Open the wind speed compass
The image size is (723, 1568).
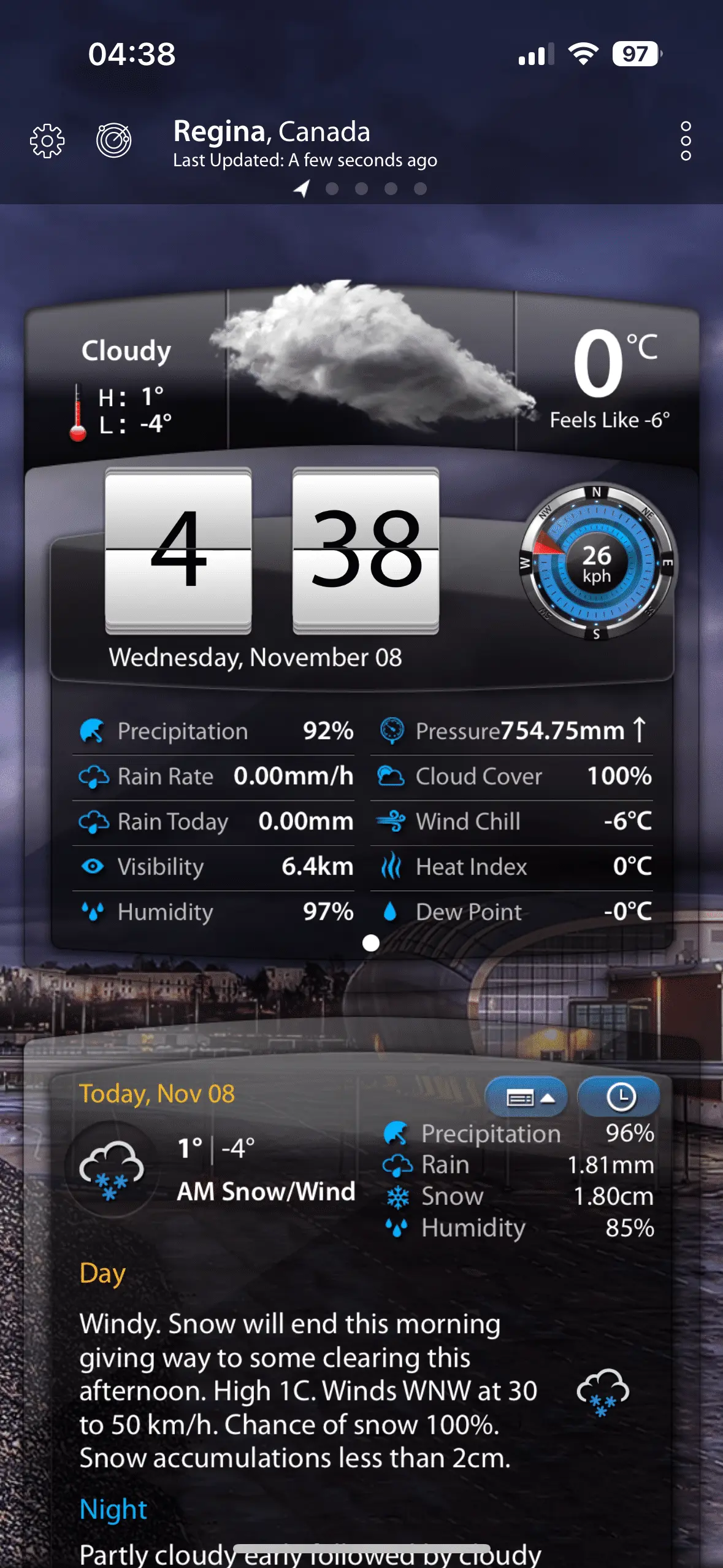coord(597,563)
